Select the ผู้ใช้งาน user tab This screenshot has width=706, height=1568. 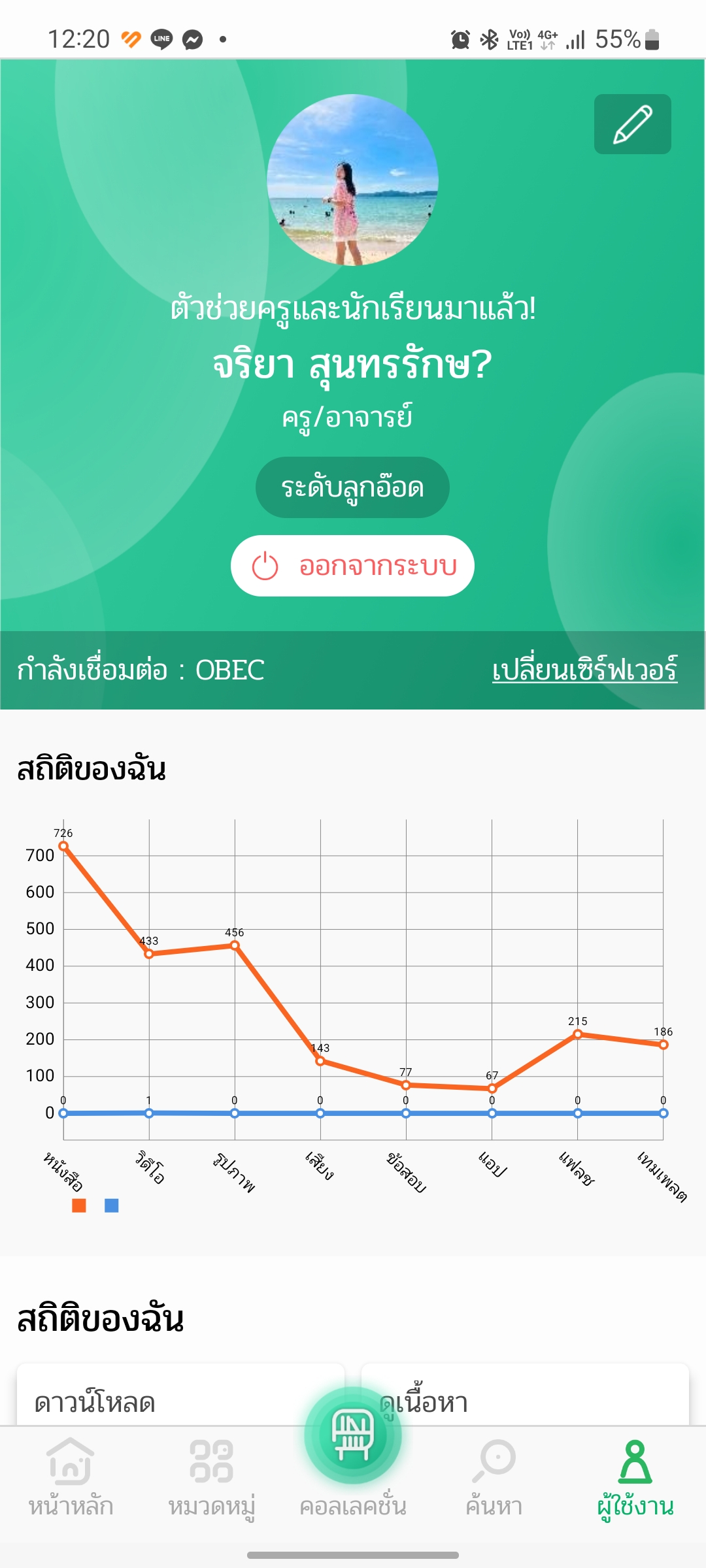(x=635, y=1478)
